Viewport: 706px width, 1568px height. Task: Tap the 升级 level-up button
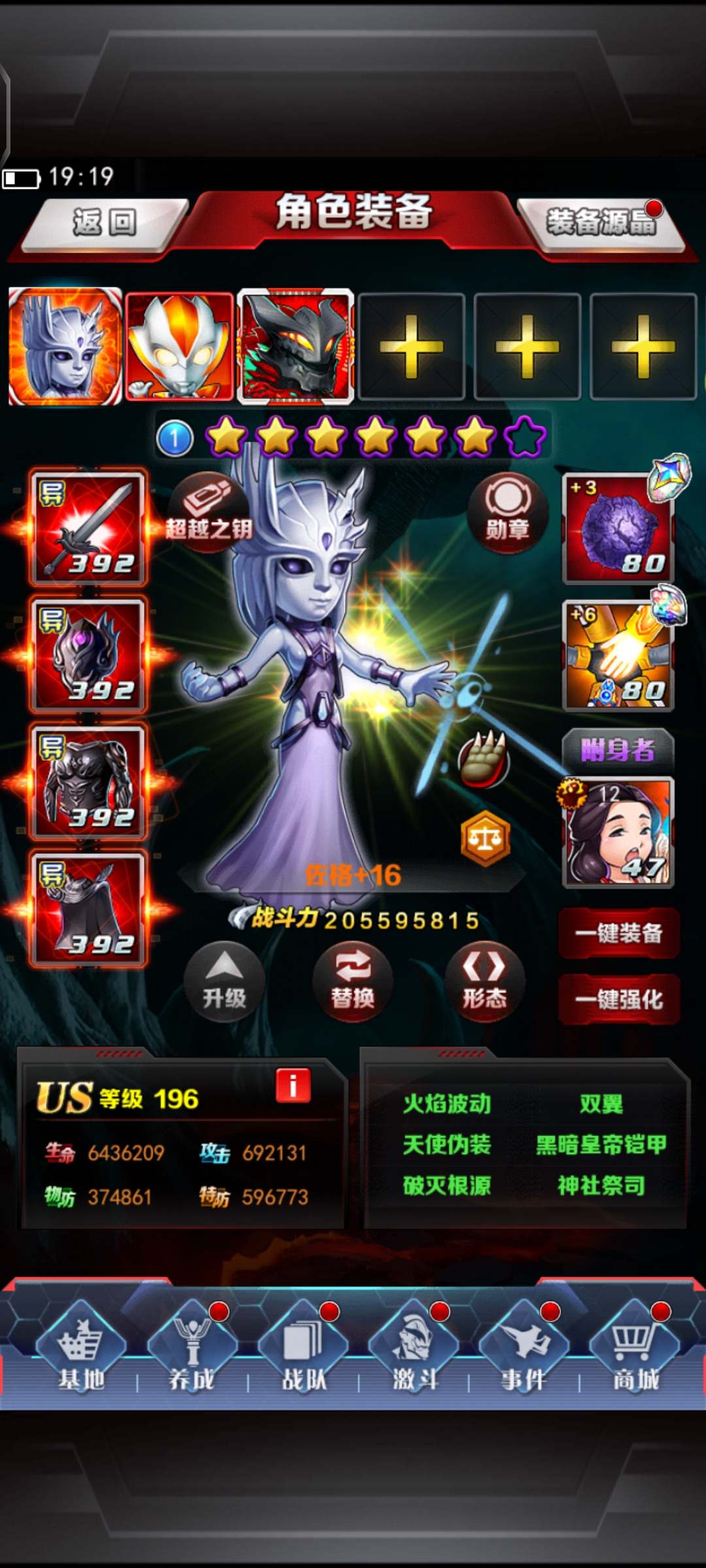click(224, 981)
